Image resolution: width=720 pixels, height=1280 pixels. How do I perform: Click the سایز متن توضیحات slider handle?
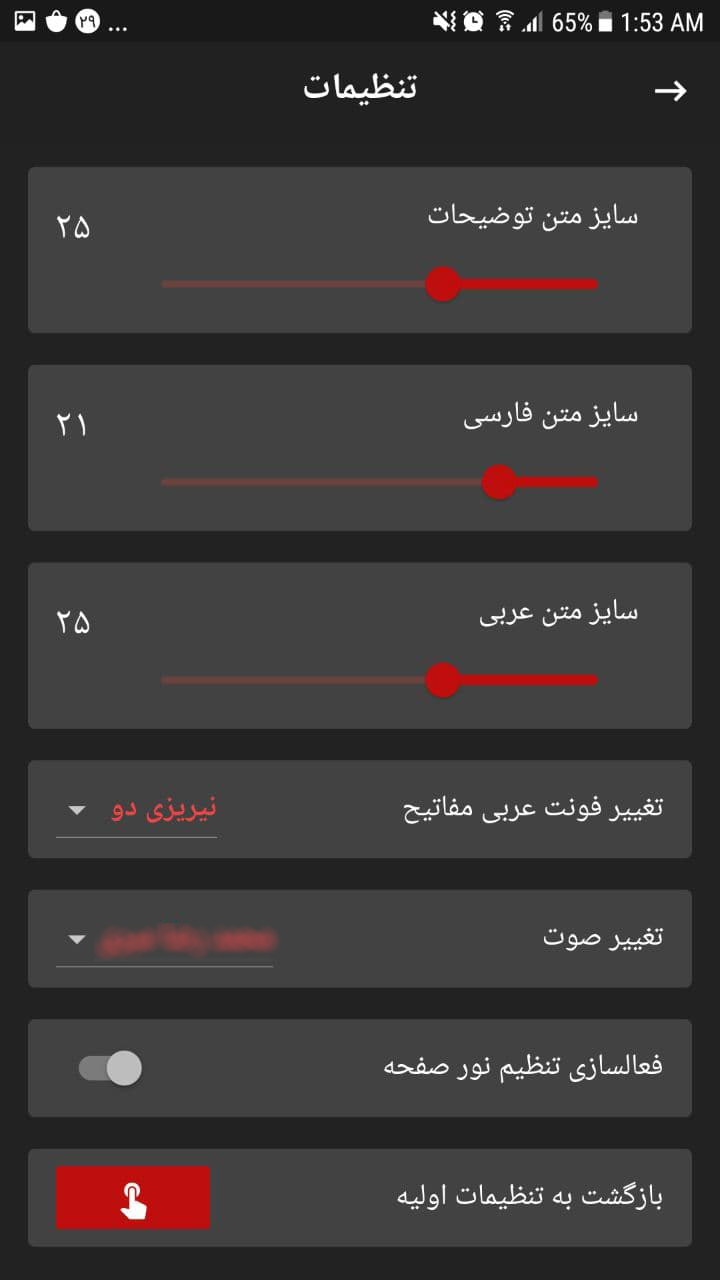click(x=443, y=284)
